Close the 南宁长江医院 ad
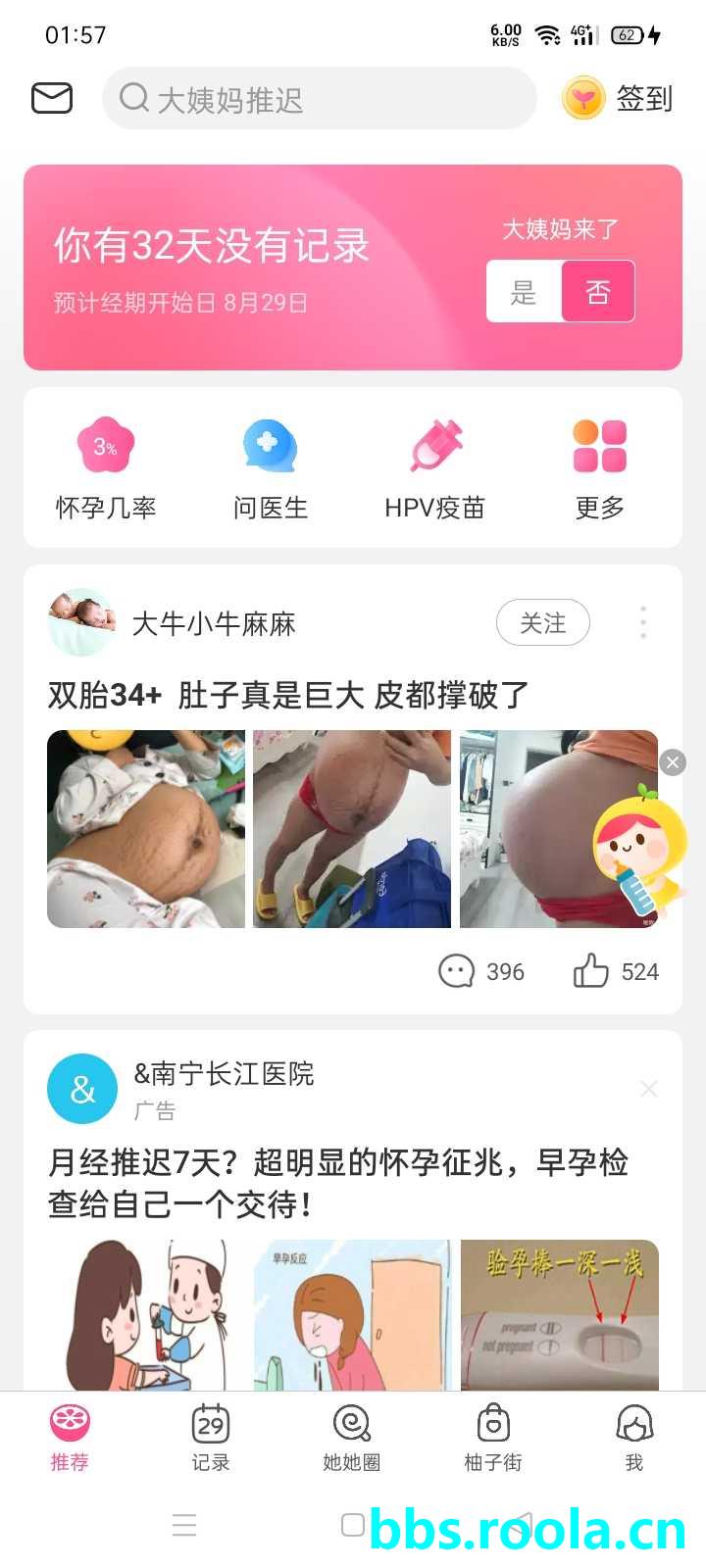This screenshot has width=706, height=1568. click(648, 1089)
